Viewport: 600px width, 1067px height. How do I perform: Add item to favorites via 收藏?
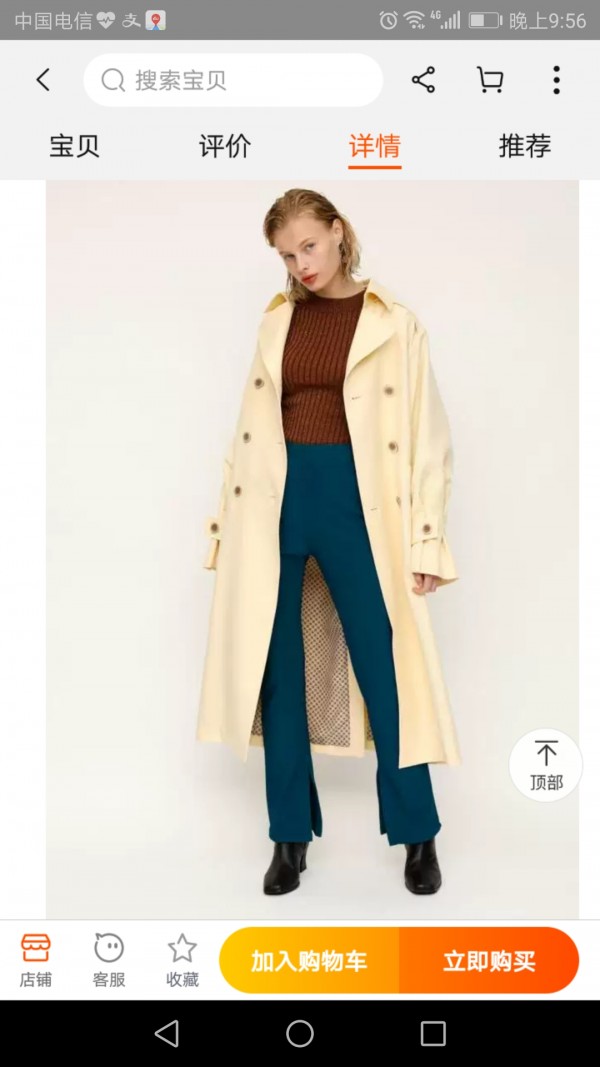click(182, 960)
